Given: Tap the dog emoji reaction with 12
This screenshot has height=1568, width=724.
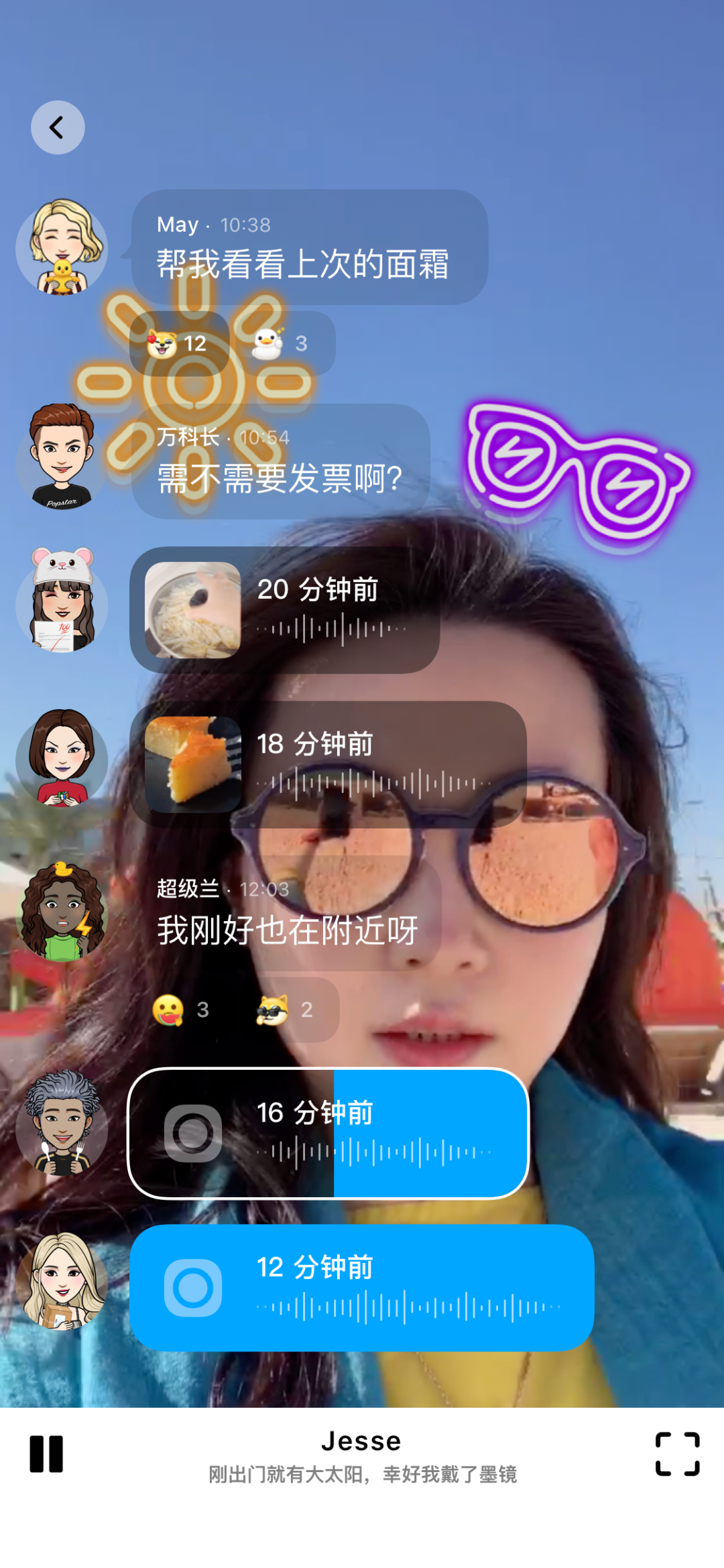Looking at the screenshot, I should click(179, 343).
